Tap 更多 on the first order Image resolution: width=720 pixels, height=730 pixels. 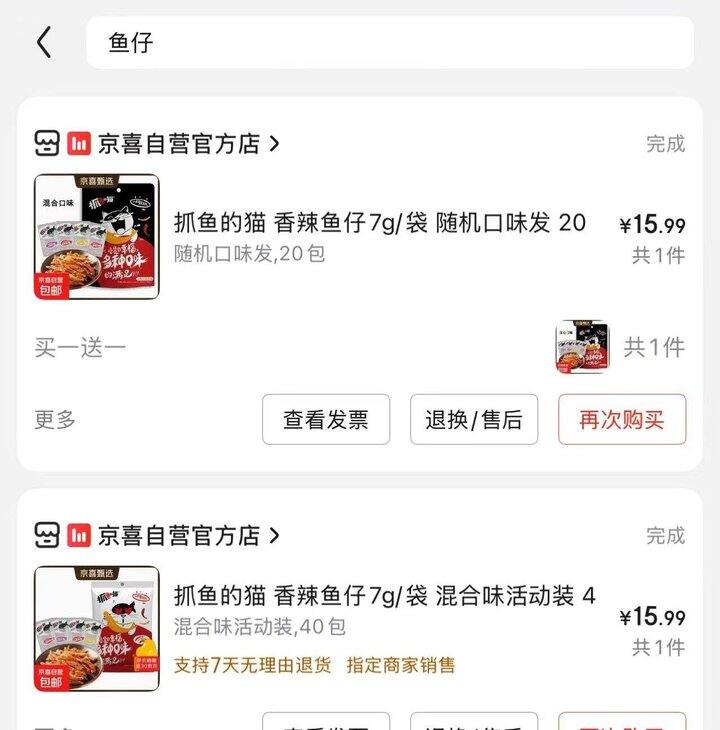[55, 420]
